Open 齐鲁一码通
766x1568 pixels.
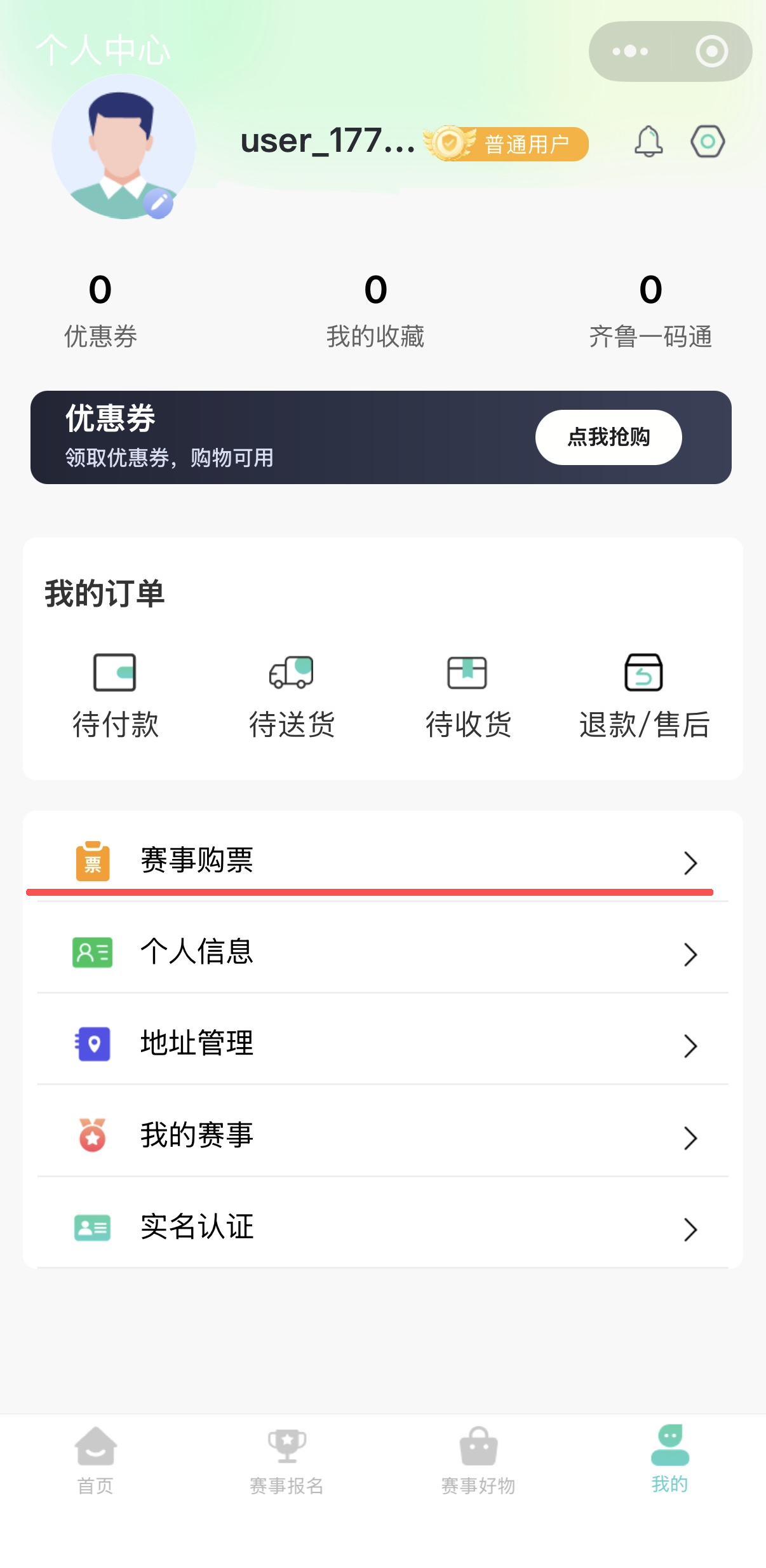click(650, 309)
